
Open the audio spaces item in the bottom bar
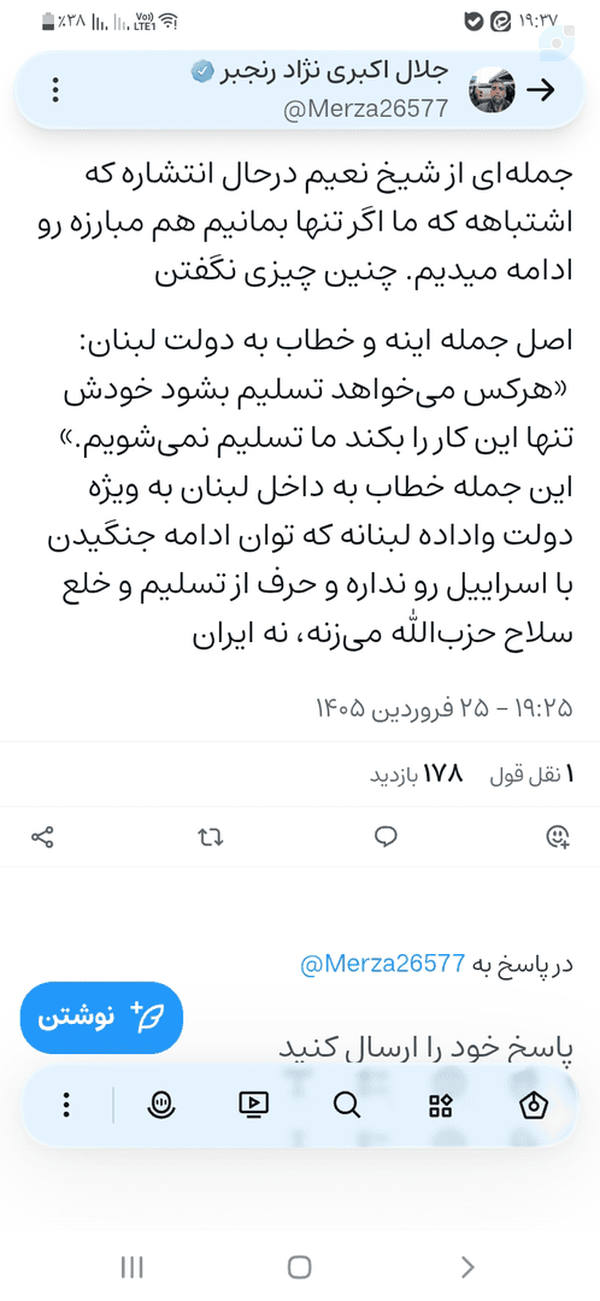(x=161, y=1105)
